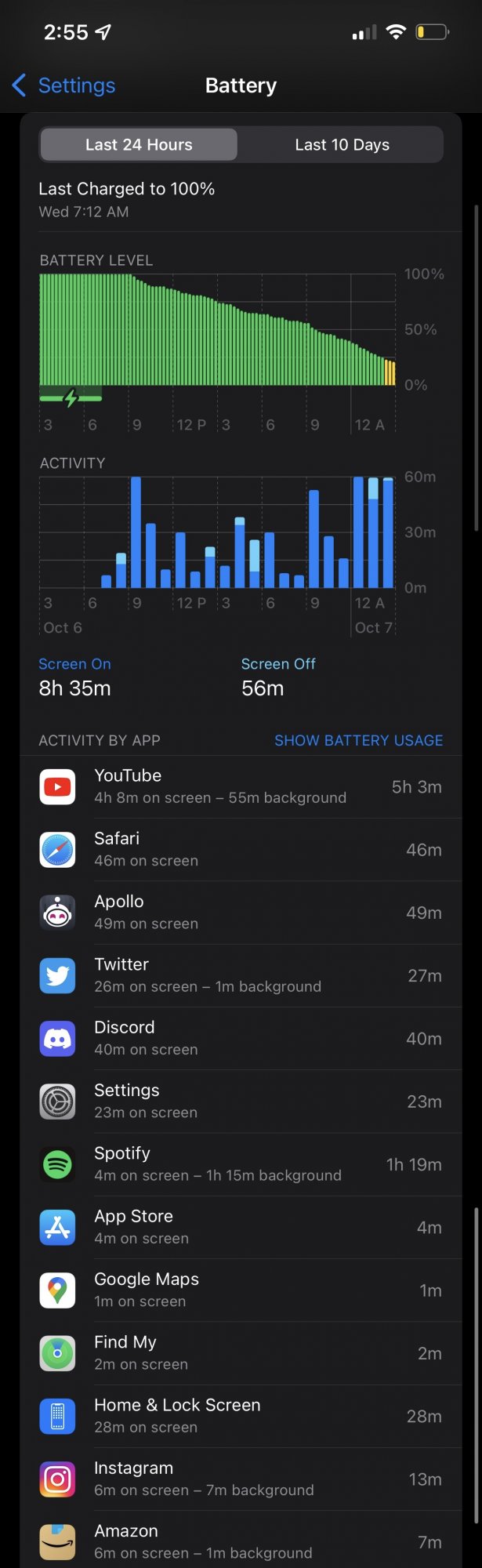Open the YouTube activity row
Screen dimensions: 482x1568
pyautogui.click(x=240, y=786)
